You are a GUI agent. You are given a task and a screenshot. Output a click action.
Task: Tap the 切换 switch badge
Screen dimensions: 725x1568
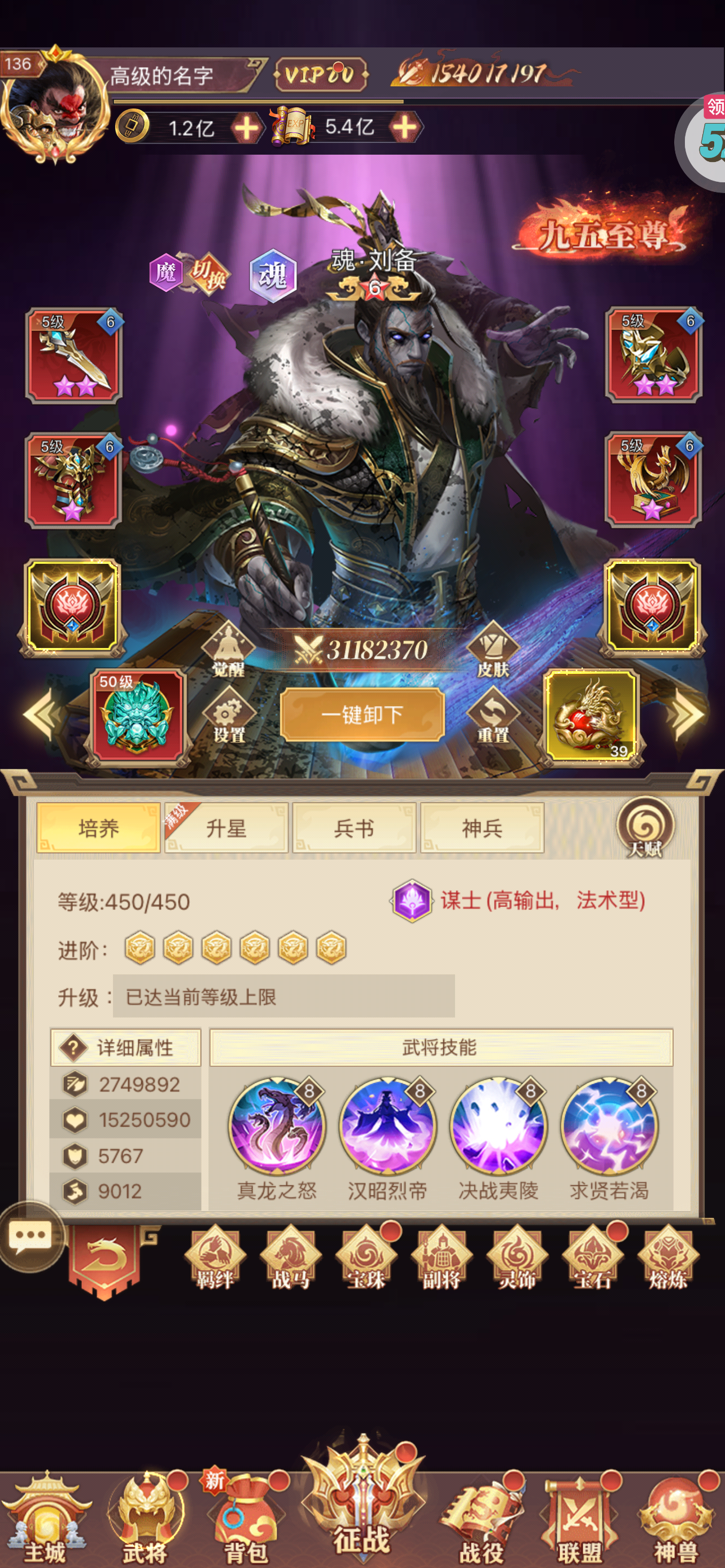click(208, 274)
